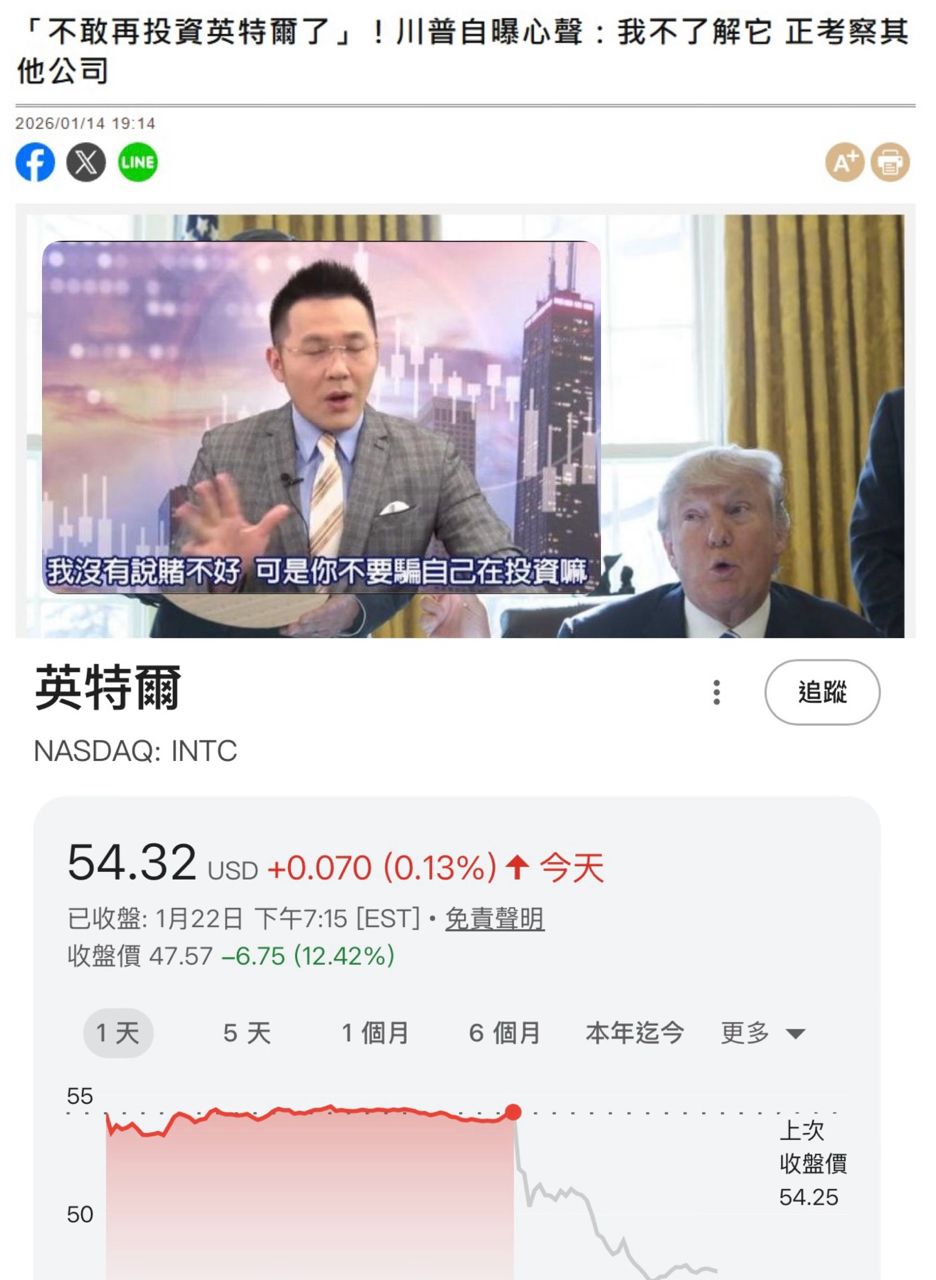Switch to the 5天 chart view

pos(246,1033)
